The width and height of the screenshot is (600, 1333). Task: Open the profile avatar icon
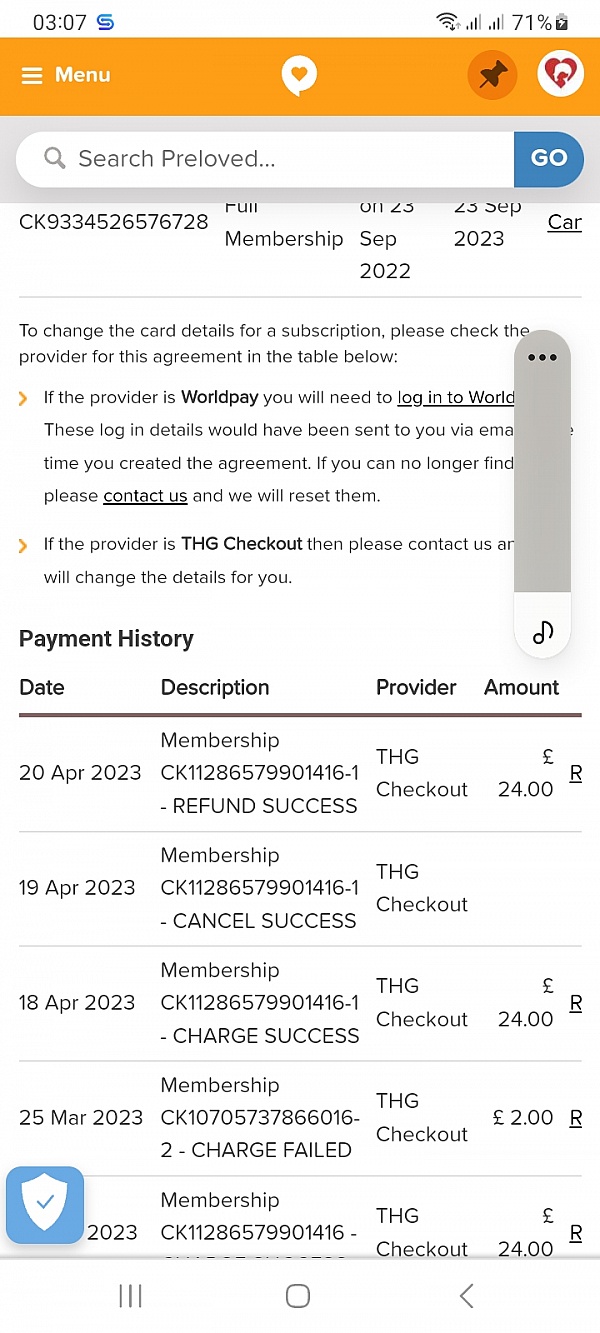561,74
